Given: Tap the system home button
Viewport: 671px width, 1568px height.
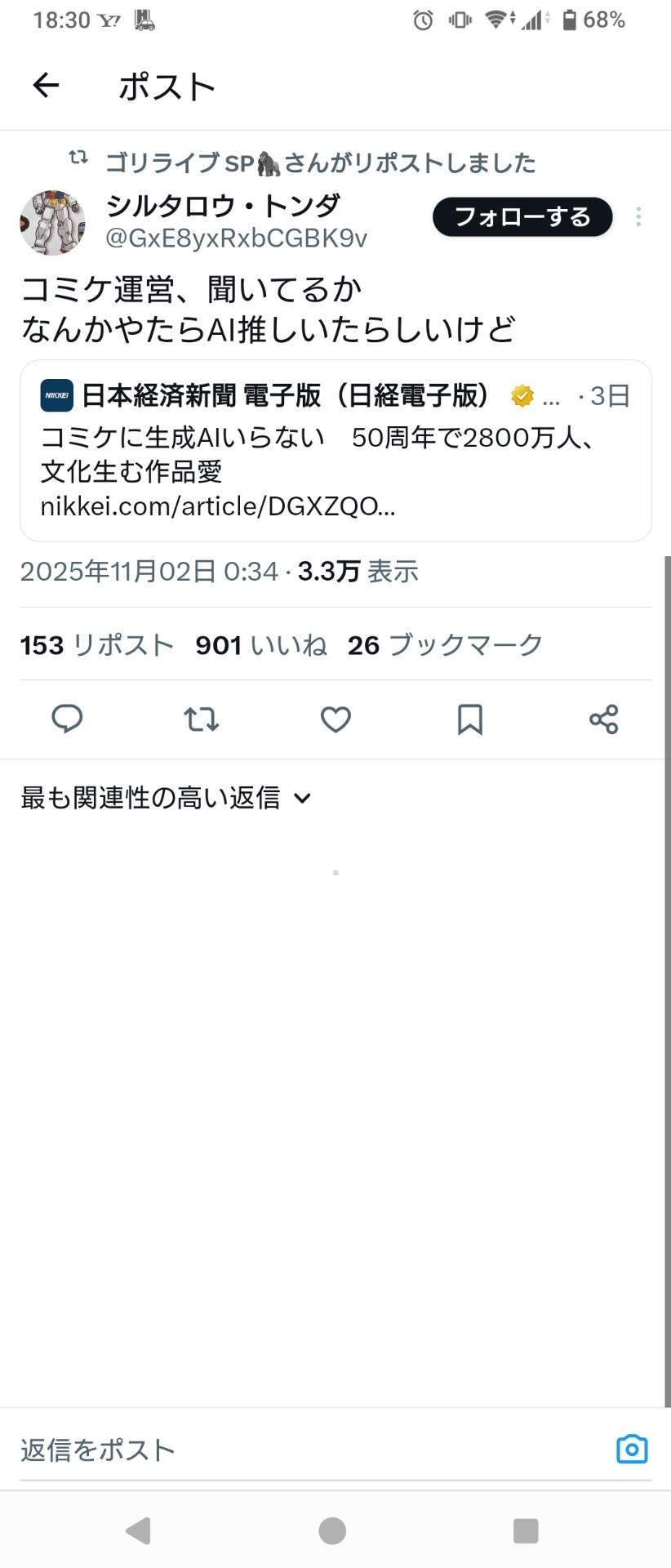Looking at the screenshot, I should tap(332, 1530).
